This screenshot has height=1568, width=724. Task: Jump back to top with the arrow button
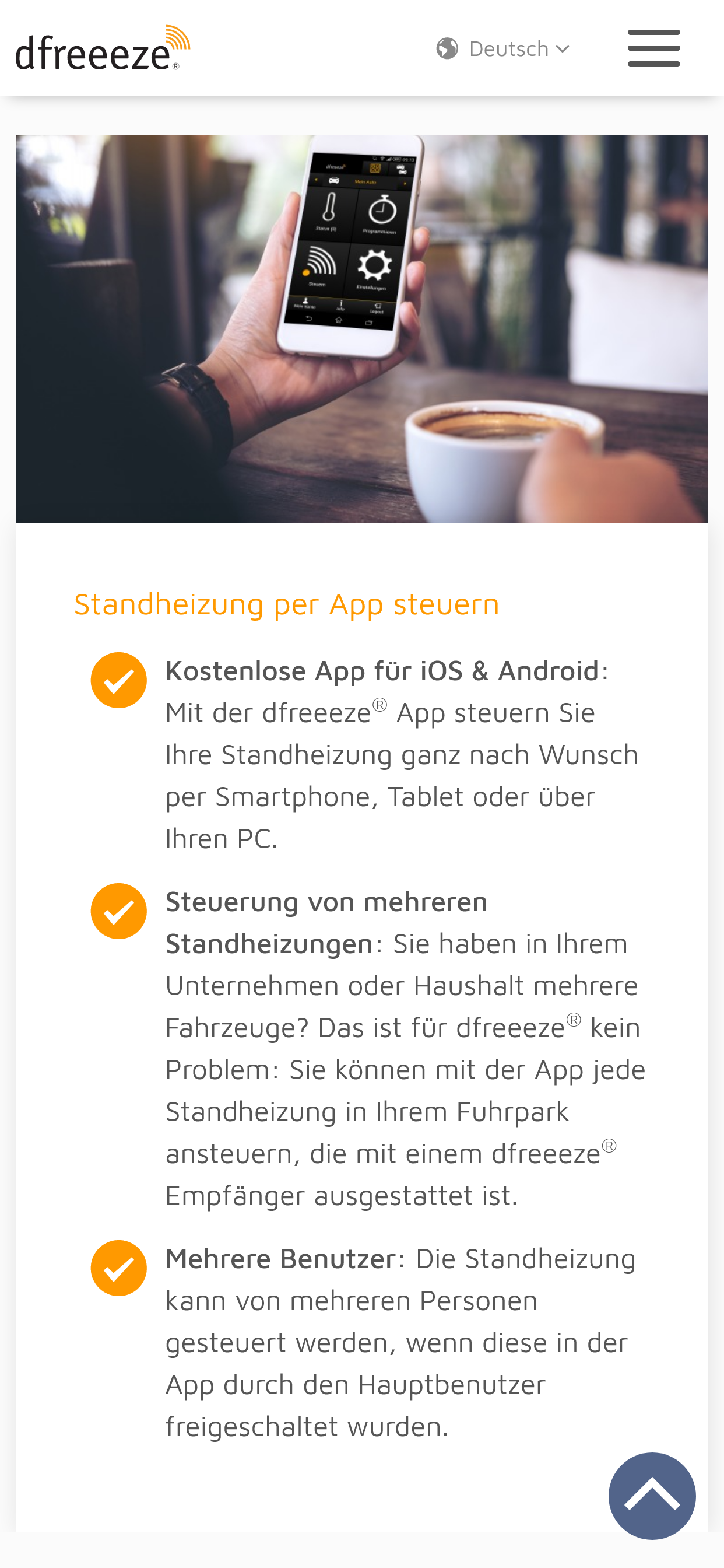(x=652, y=1496)
